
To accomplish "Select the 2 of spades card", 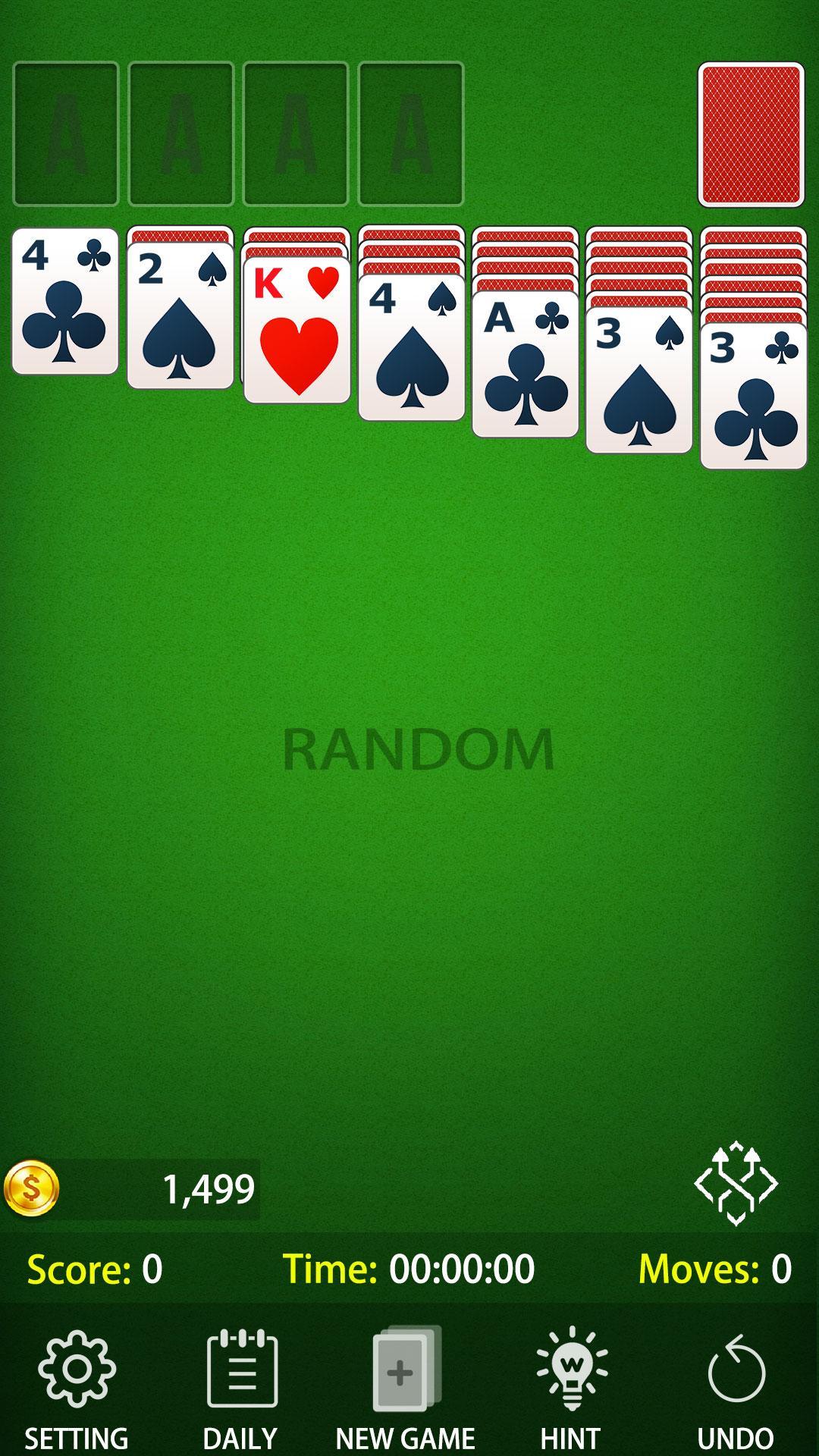I will click(180, 316).
